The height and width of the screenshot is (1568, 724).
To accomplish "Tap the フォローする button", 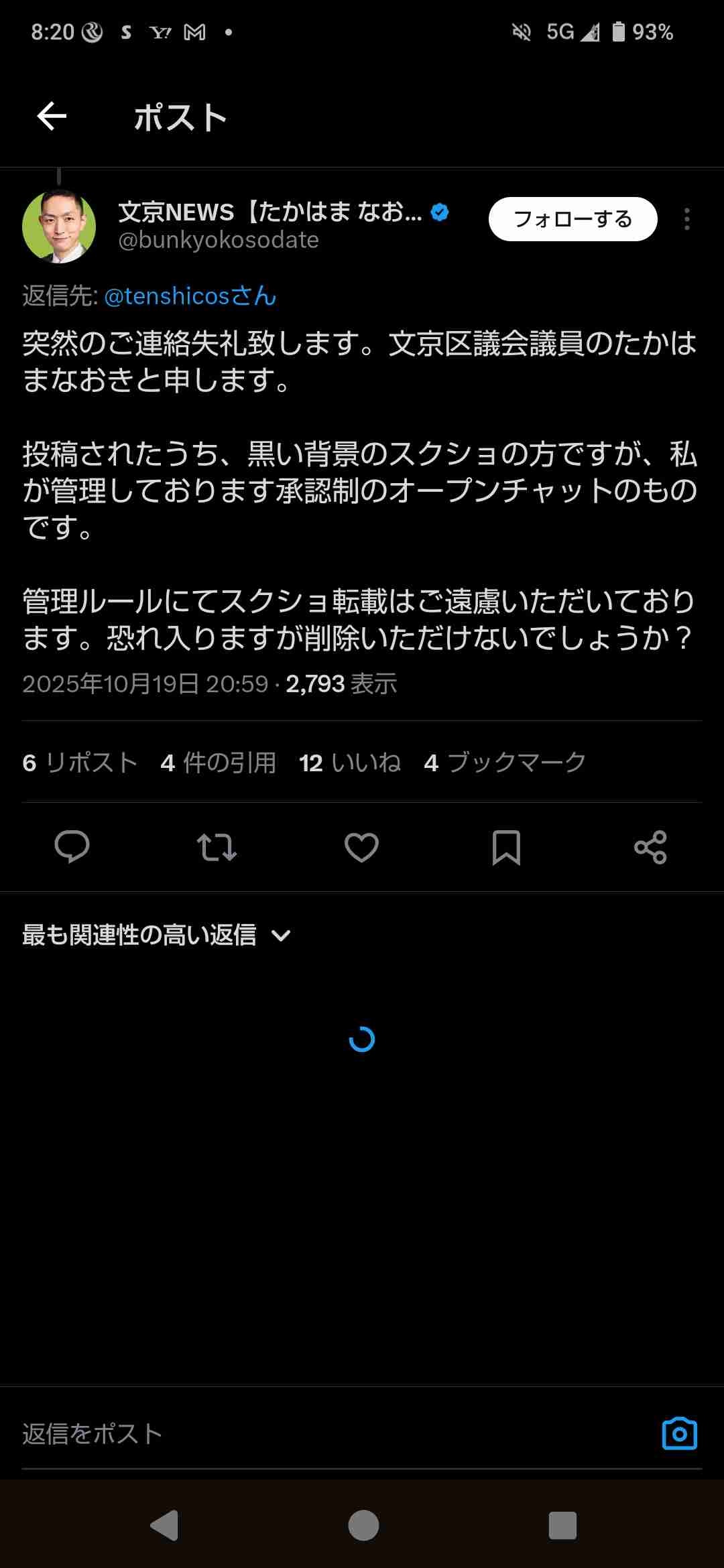I will 572,219.
